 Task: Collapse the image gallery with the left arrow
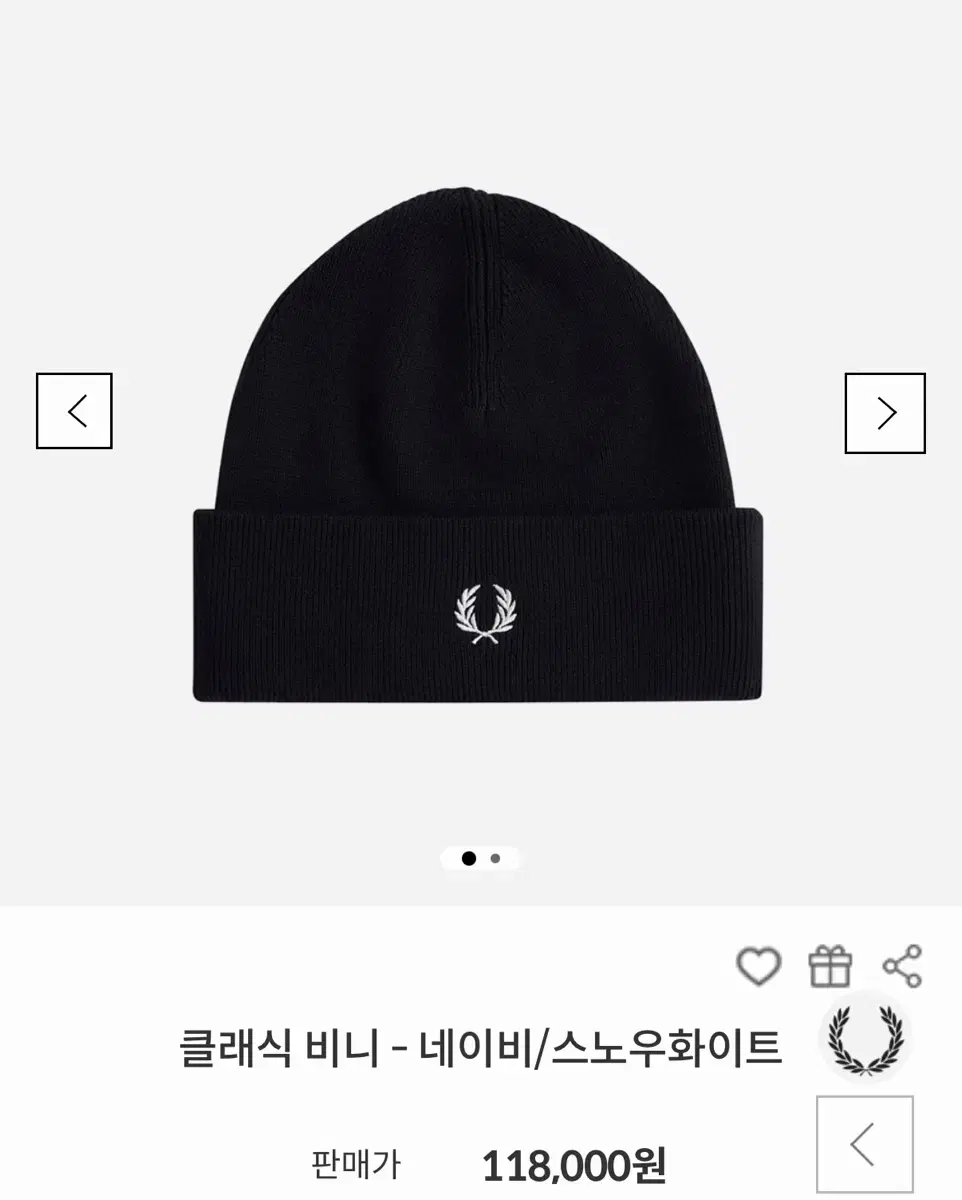pos(72,413)
